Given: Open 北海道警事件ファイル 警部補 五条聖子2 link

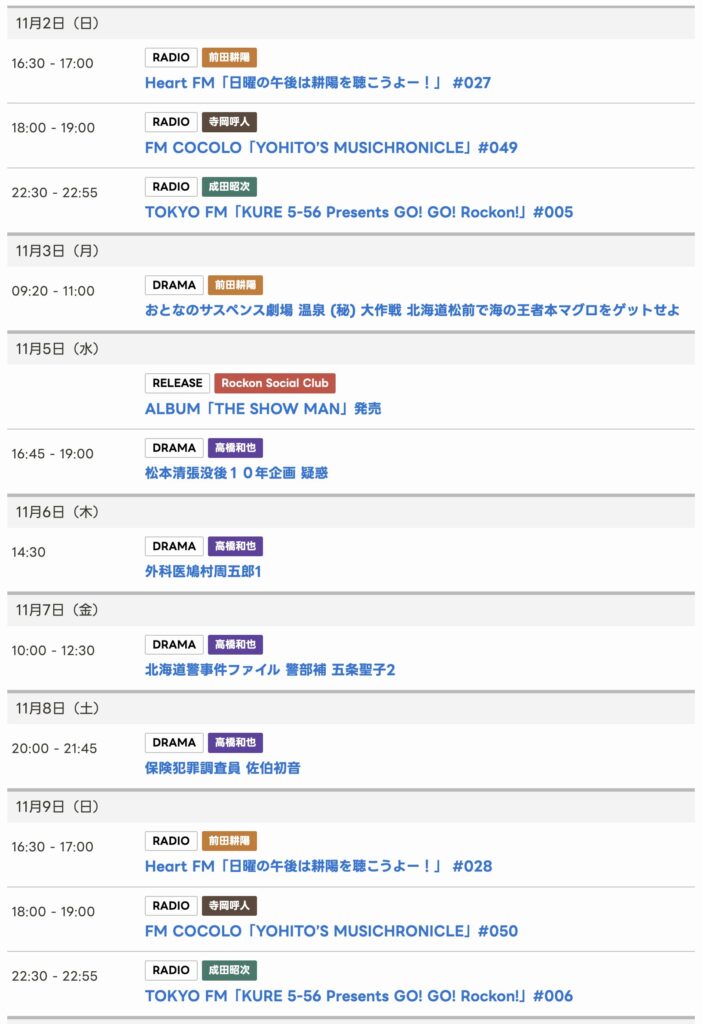Looking at the screenshot, I should click(x=270, y=669).
